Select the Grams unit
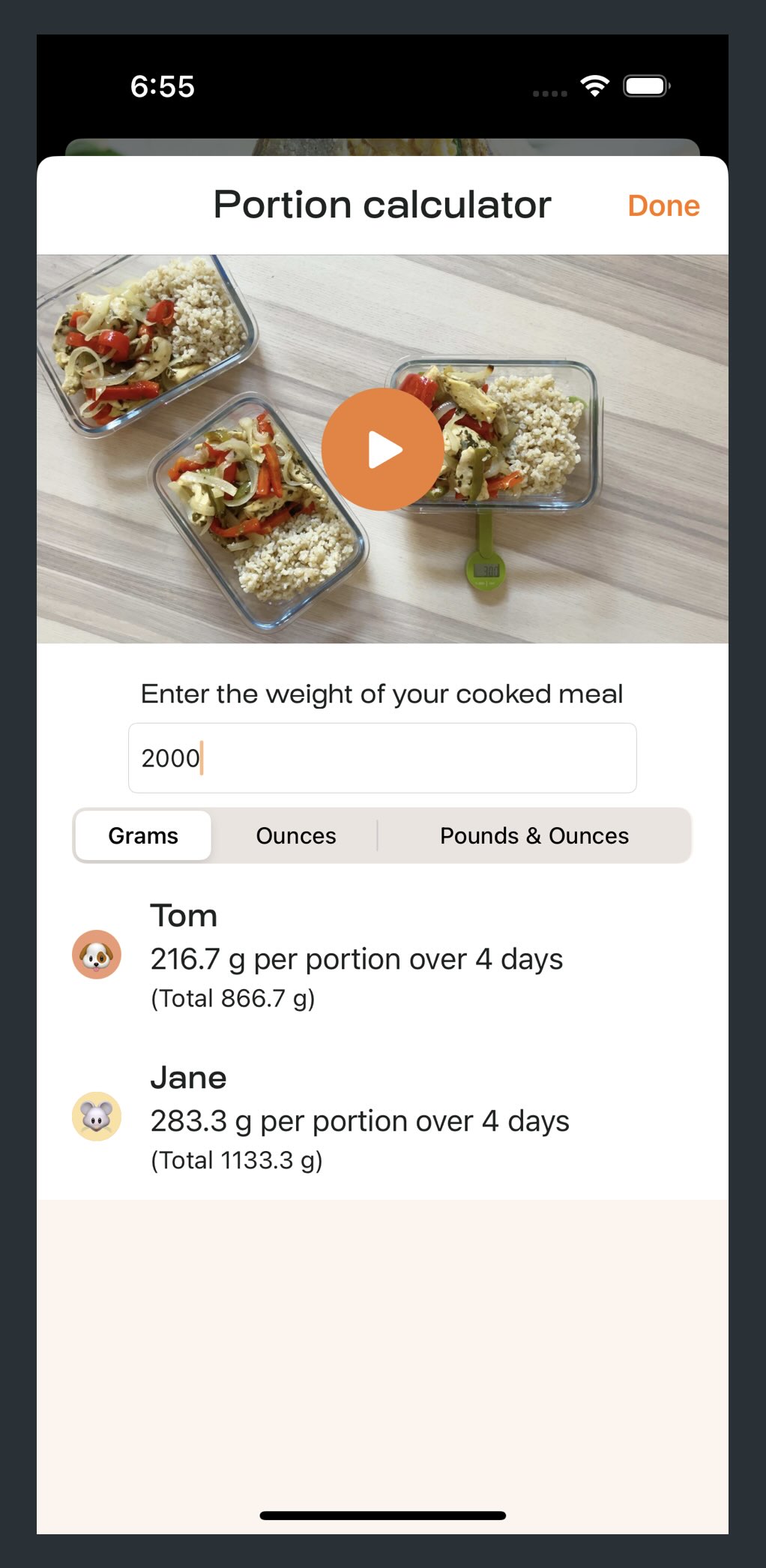766x1568 pixels. (x=143, y=835)
